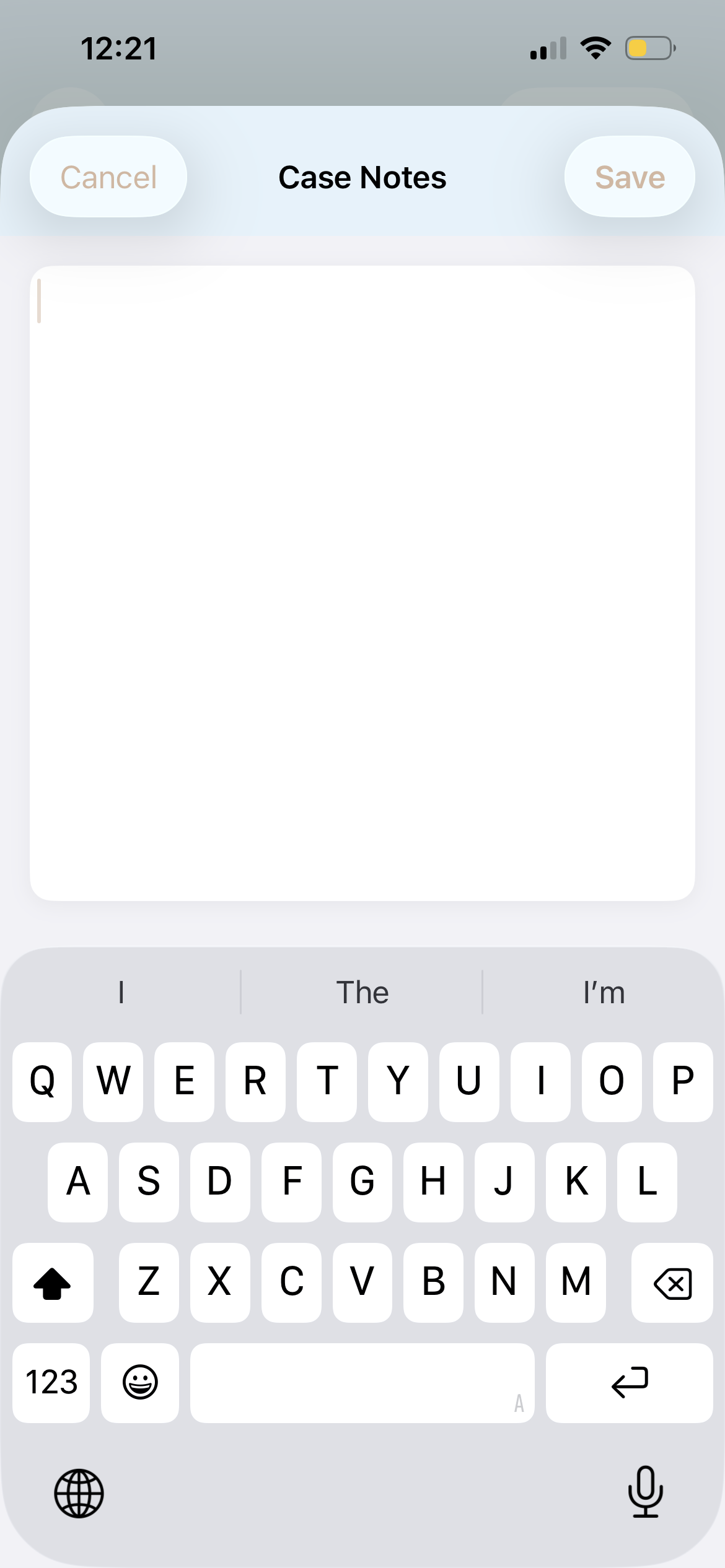Tap the backspace key
Screen dimensions: 725x1568
pos(672,1282)
